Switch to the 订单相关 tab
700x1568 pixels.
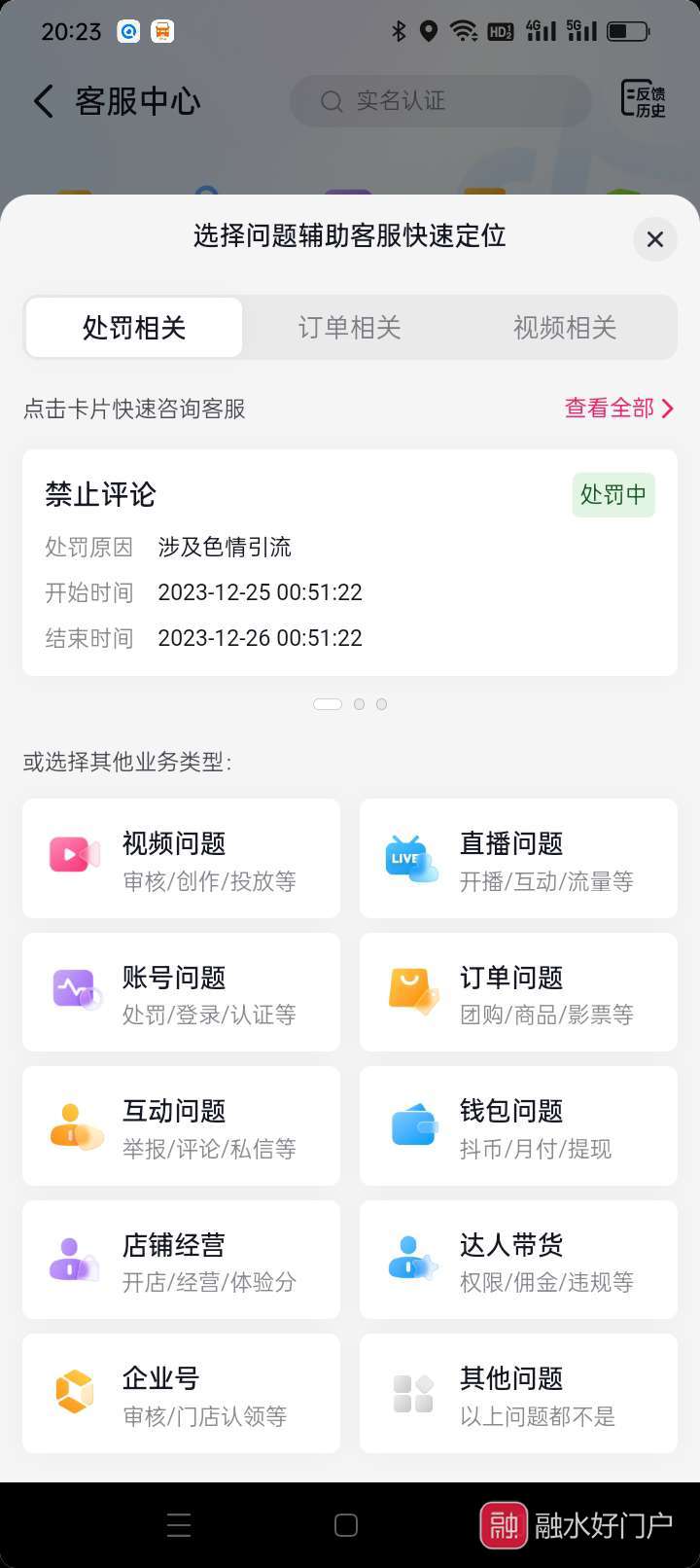click(x=349, y=328)
